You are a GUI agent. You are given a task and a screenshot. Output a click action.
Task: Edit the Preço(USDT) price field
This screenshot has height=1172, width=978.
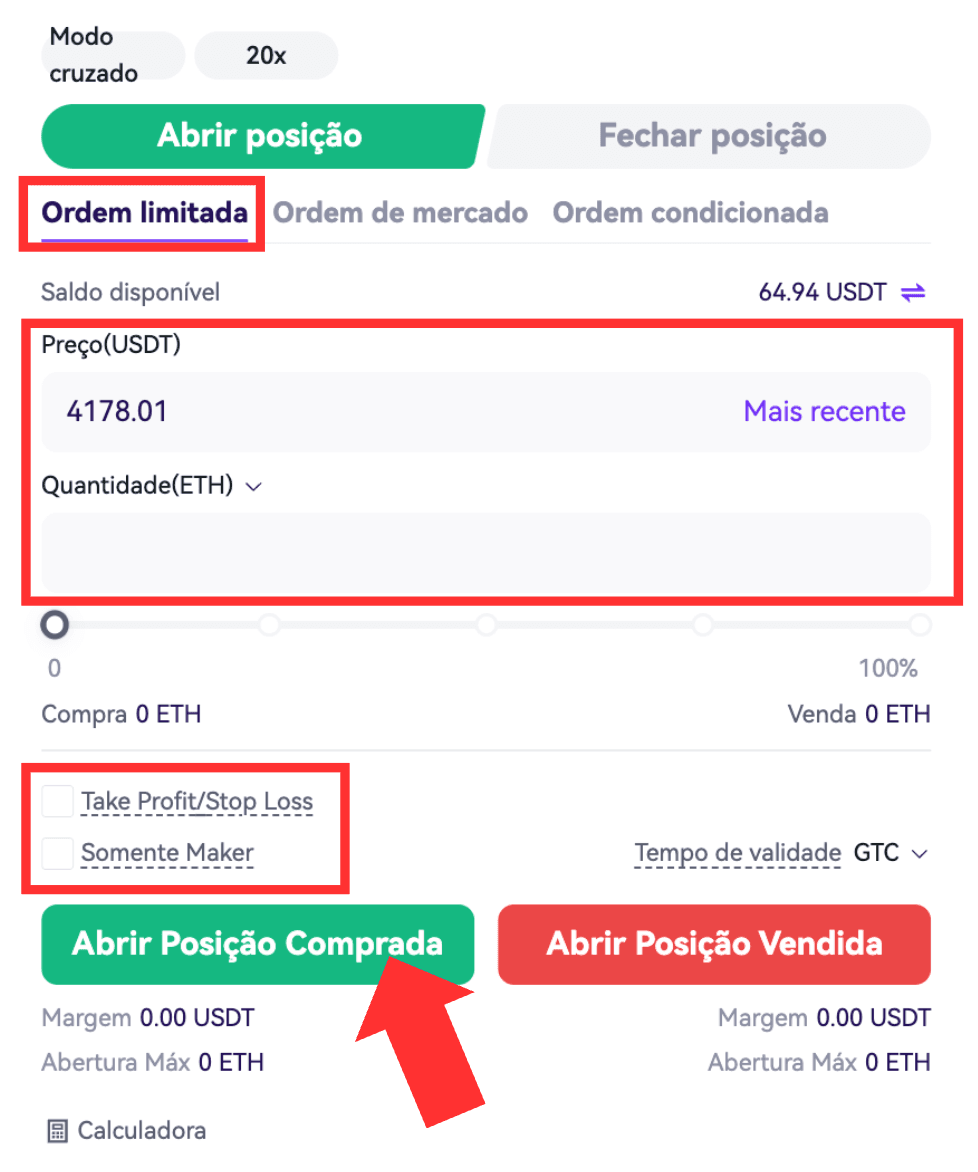point(380,411)
